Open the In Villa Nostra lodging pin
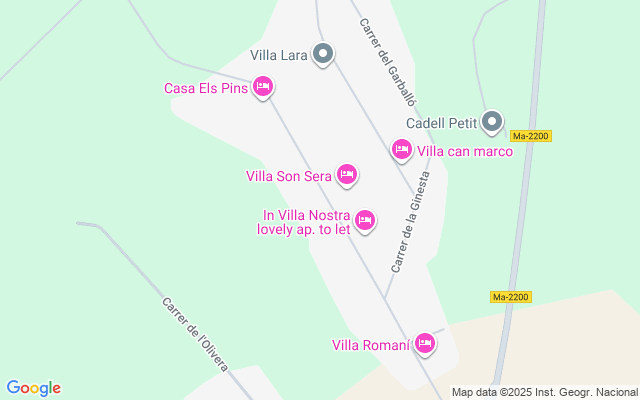 tap(365, 219)
